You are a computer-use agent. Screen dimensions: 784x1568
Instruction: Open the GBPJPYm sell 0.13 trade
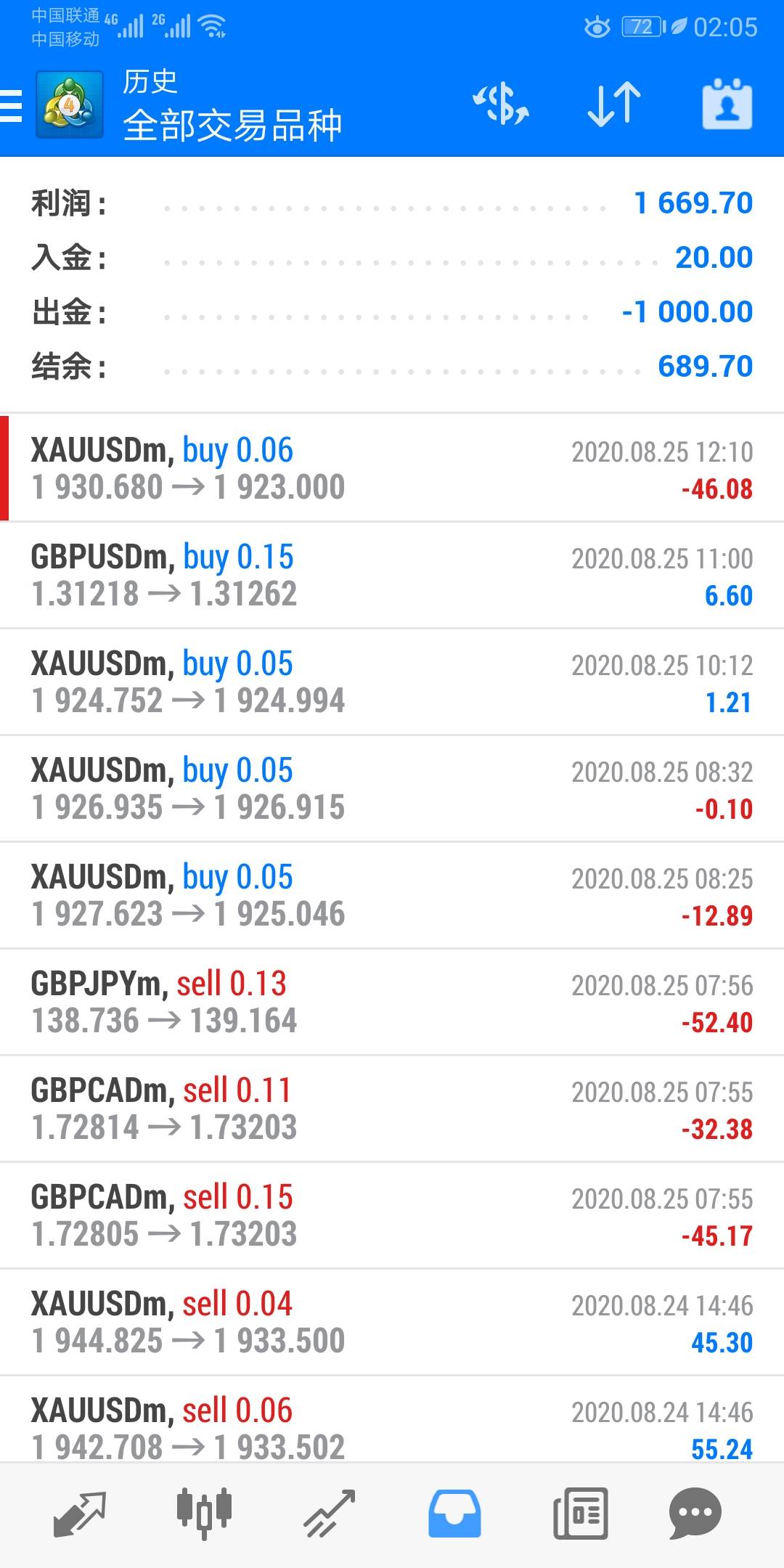click(x=392, y=1002)
